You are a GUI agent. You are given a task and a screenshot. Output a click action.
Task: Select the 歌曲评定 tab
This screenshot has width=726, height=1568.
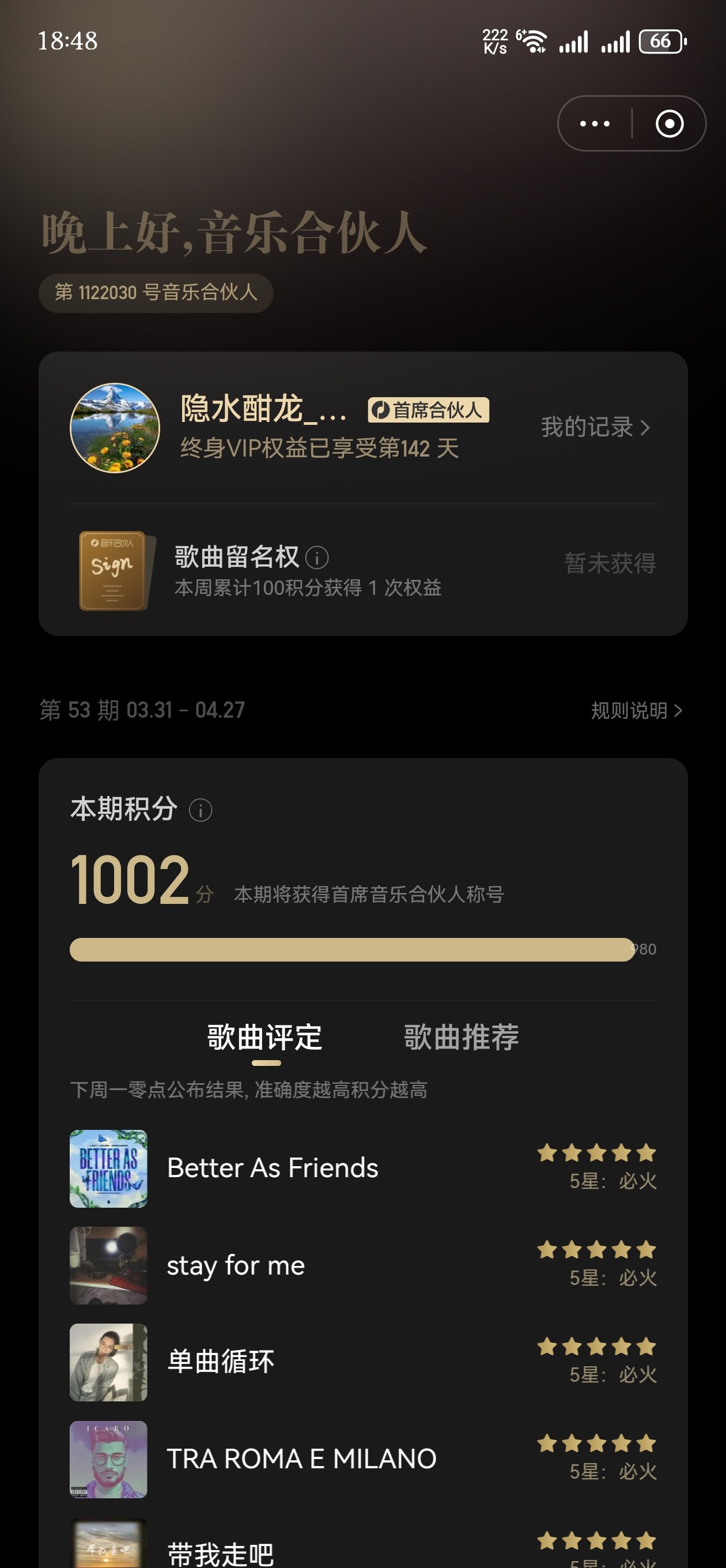tap(264, 1037)
